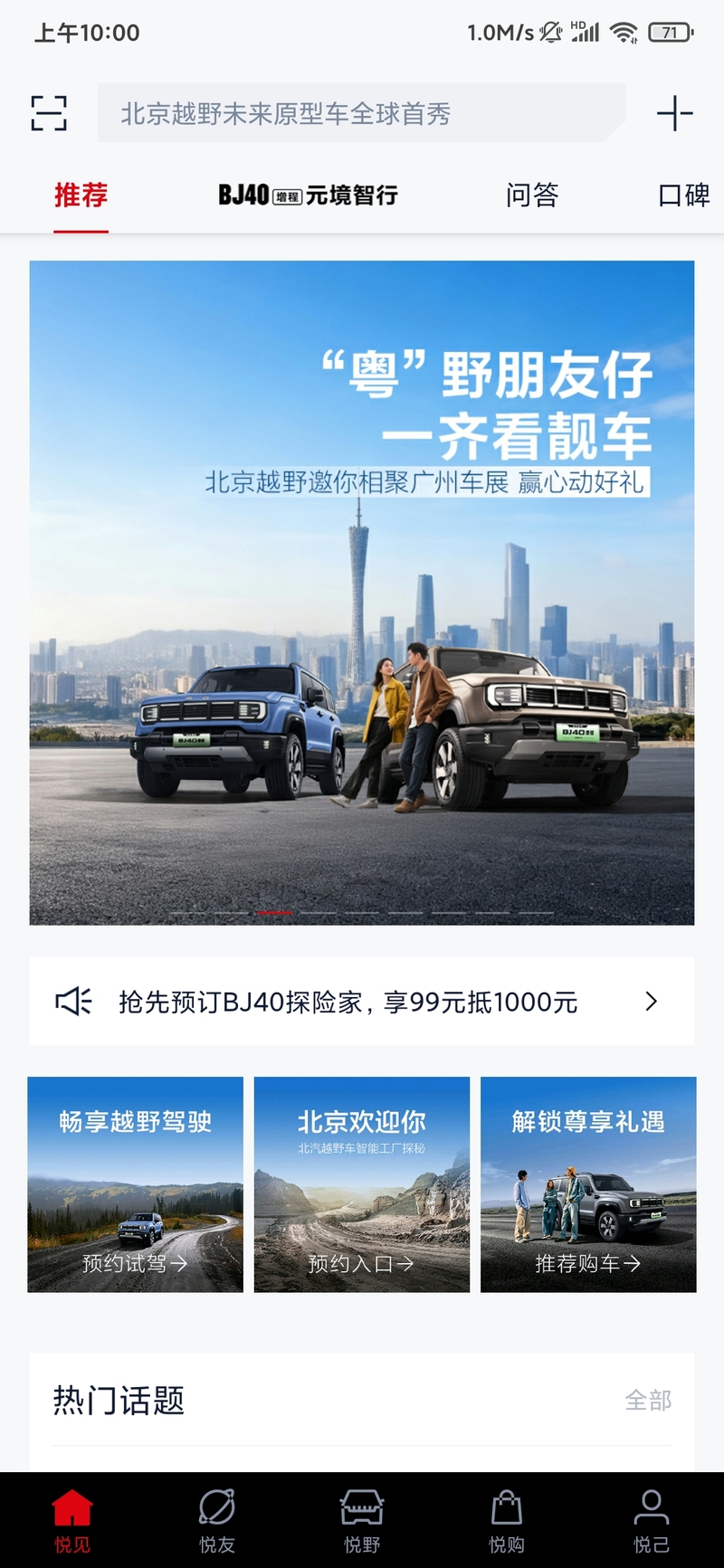The height and width of the screenshot is (1568, 724).
Task: View 全部 hot topics
Action: point(648,1401)
